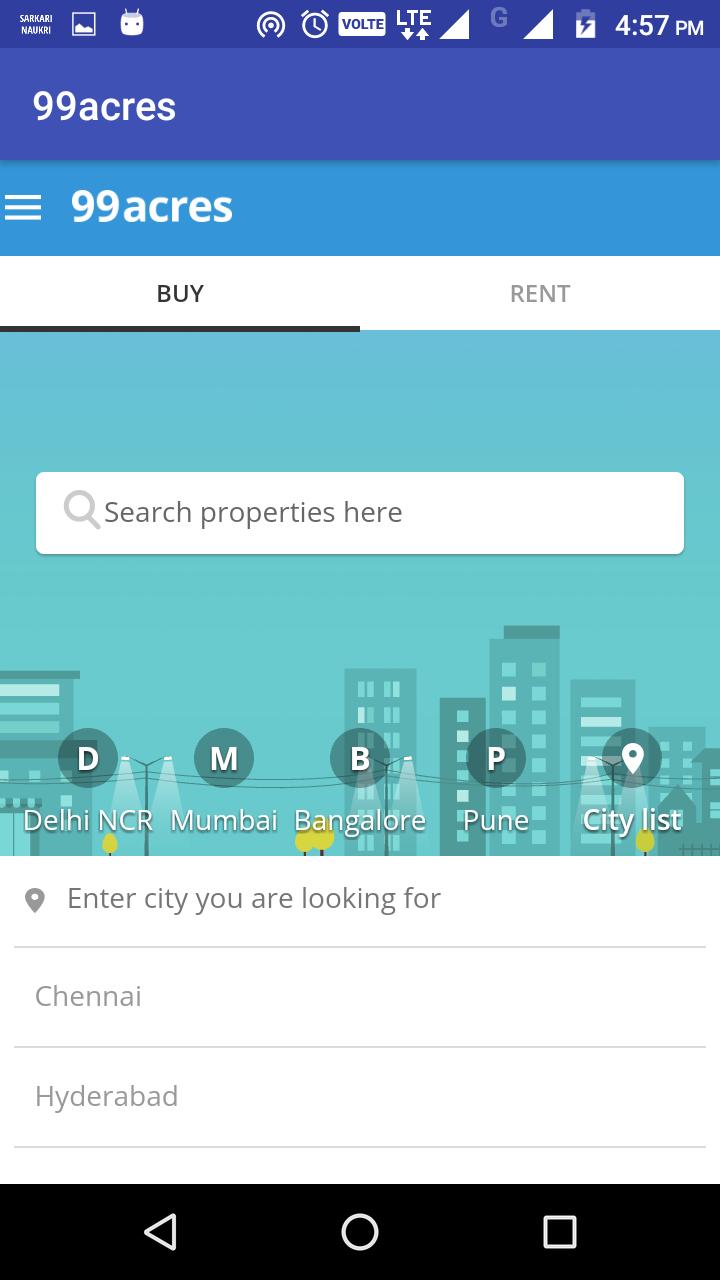Select the BUY tab

pos(180,293)
